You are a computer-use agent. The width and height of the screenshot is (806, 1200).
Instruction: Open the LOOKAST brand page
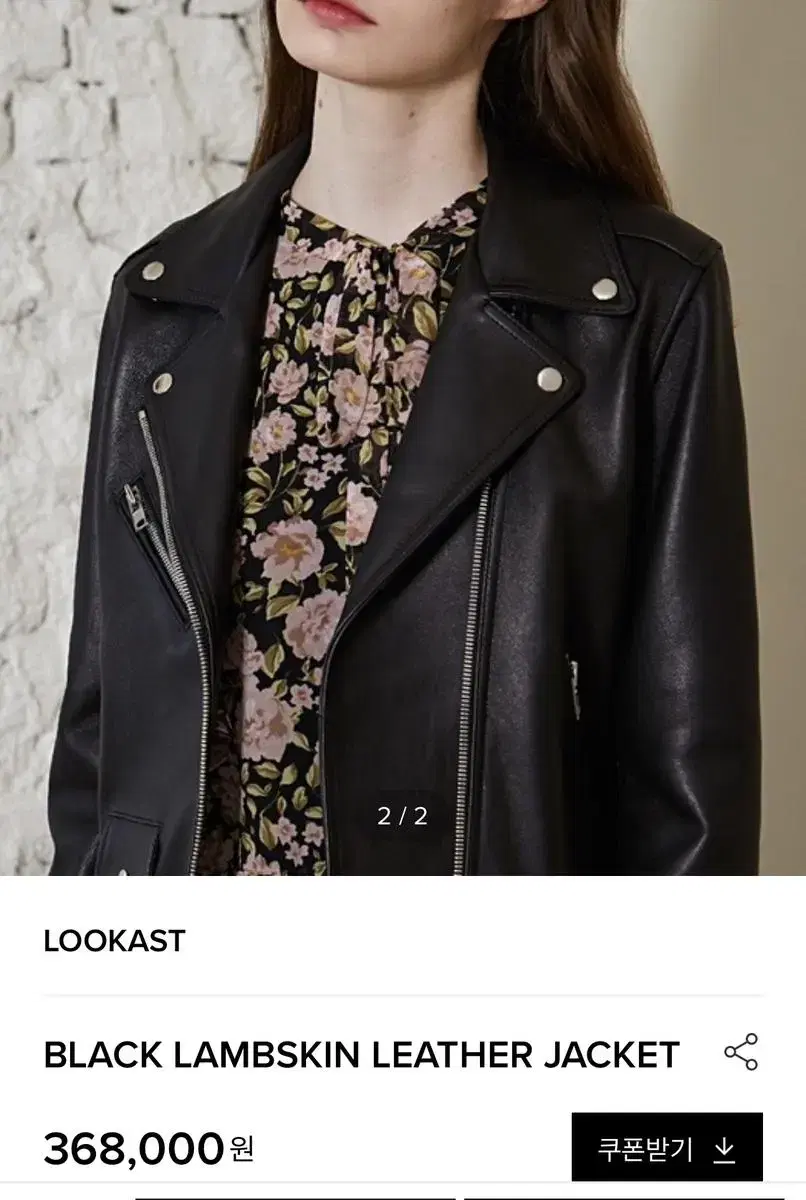click(115, 941)
